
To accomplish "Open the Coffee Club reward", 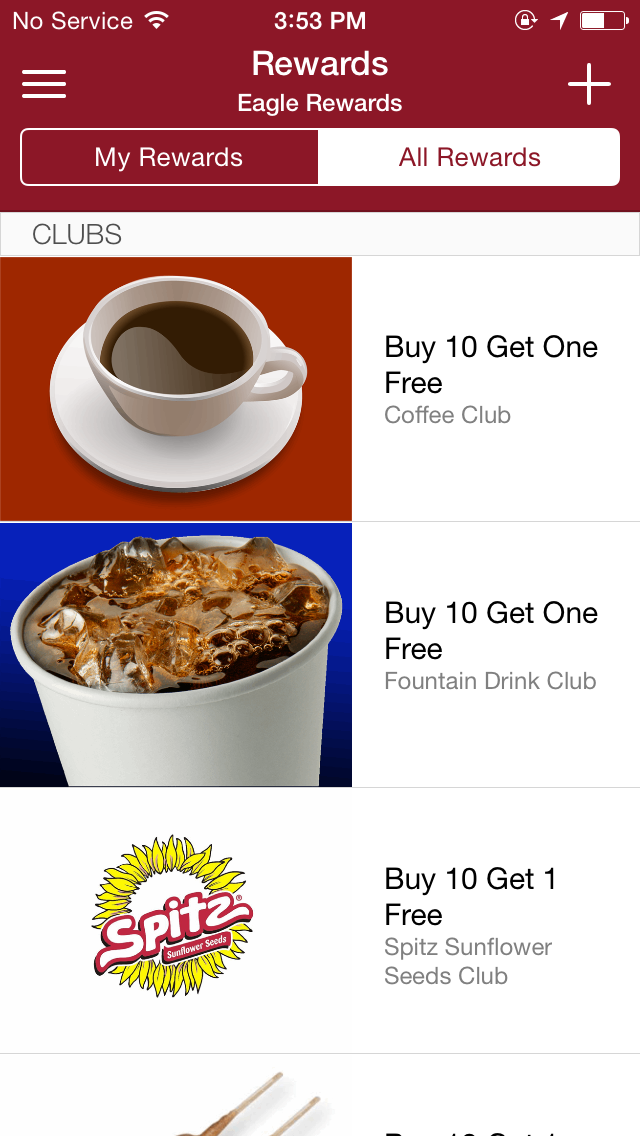I will click(x=320, y=389).
